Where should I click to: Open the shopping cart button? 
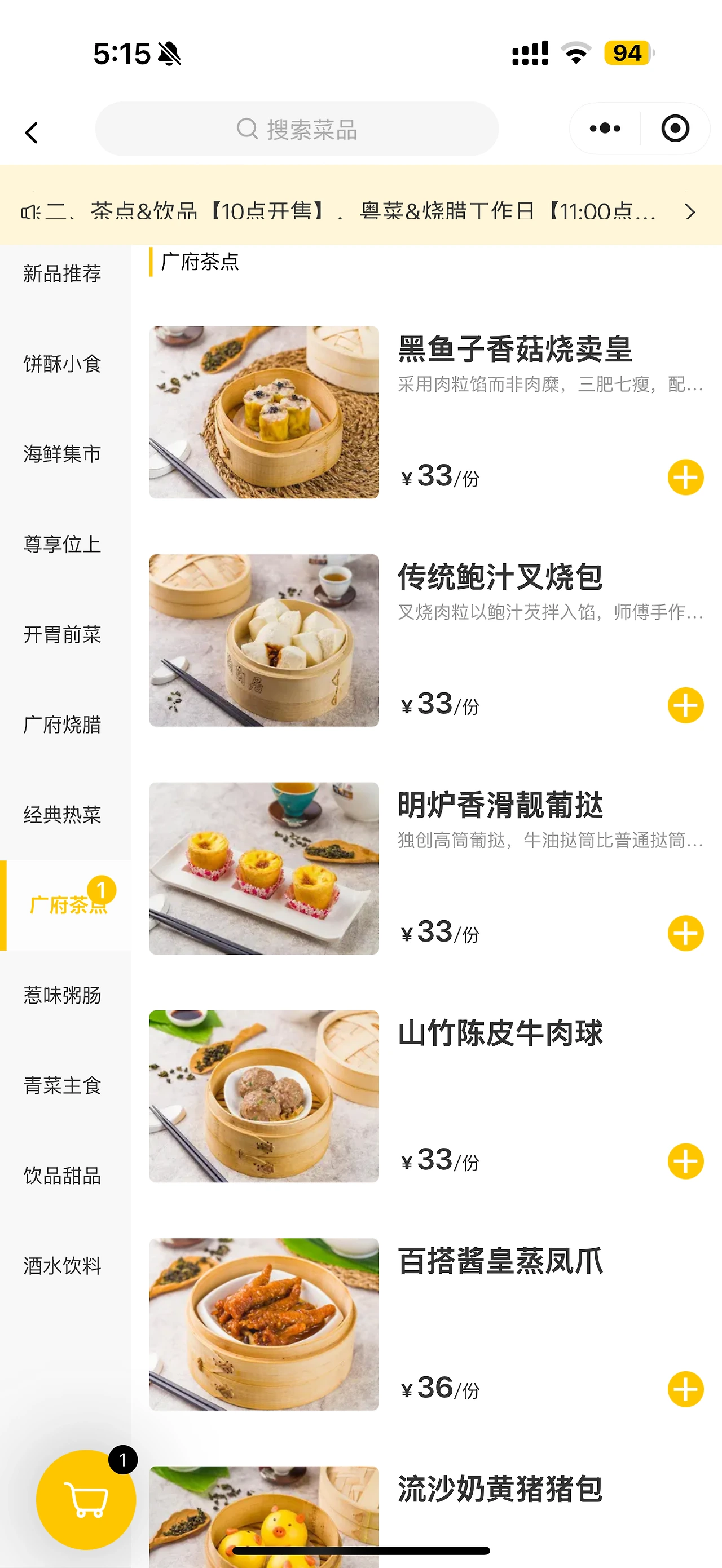pos(86,1499)
